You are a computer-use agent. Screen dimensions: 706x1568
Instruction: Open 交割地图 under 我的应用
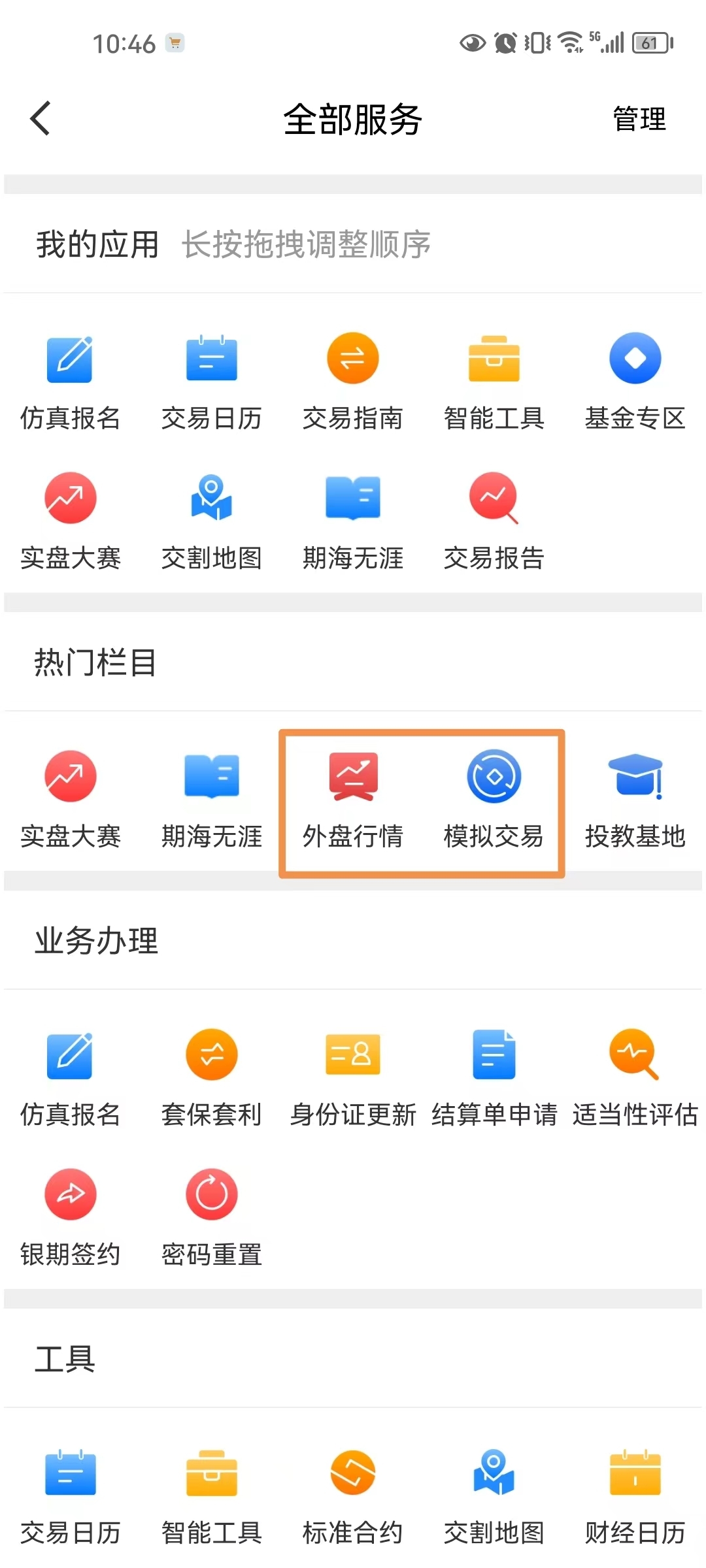[212, 521]
